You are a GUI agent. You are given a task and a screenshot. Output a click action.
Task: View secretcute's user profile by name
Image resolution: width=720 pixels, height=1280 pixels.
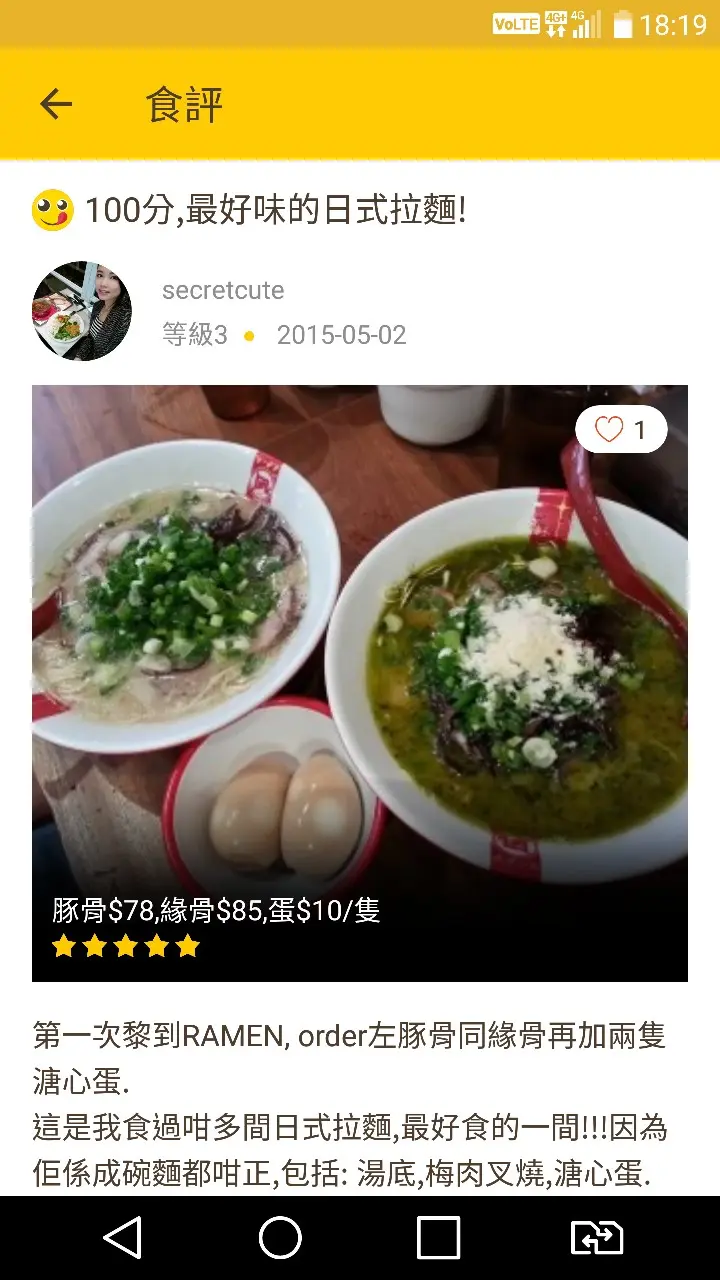(223, 291)
